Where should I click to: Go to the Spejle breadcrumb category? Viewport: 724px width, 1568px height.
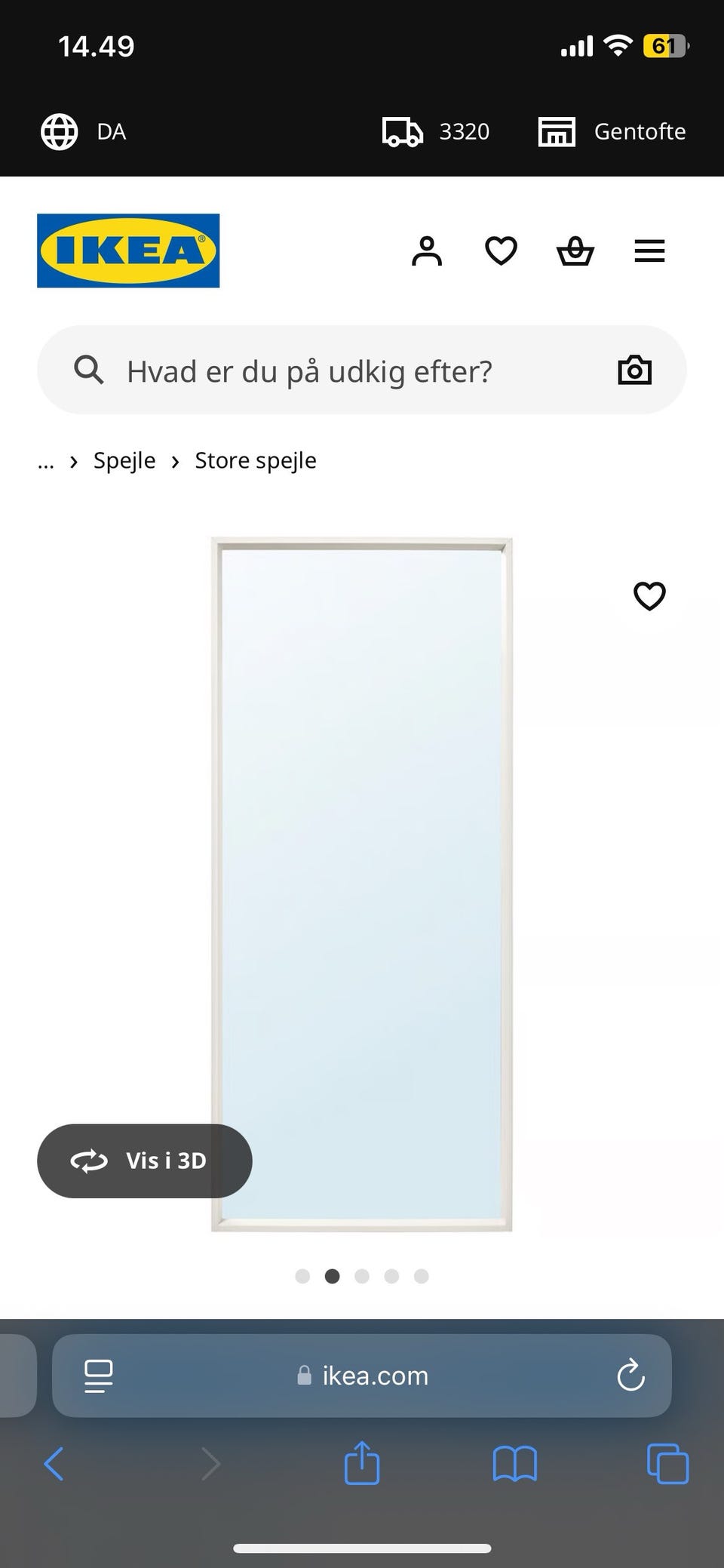(x=124, y=460)
